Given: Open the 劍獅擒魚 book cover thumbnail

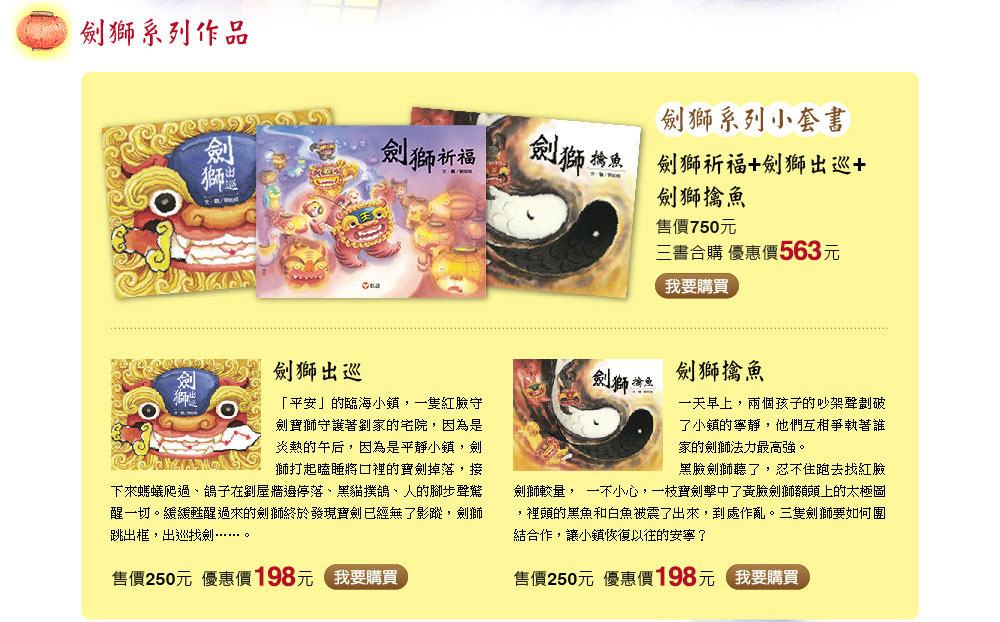Looking at the screenshot, I should point(587,414).
